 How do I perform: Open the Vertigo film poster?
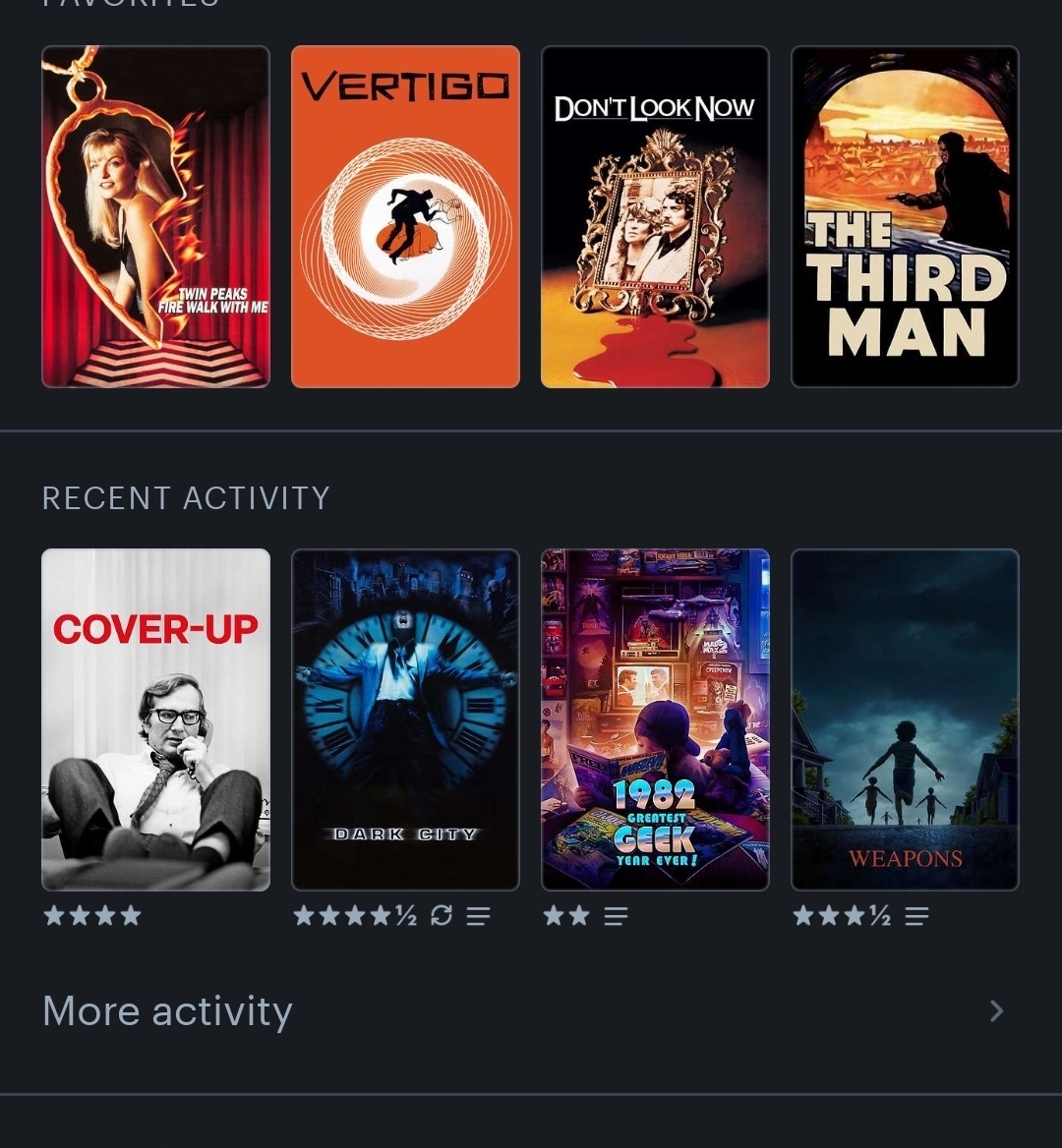(x=405, y=216)
